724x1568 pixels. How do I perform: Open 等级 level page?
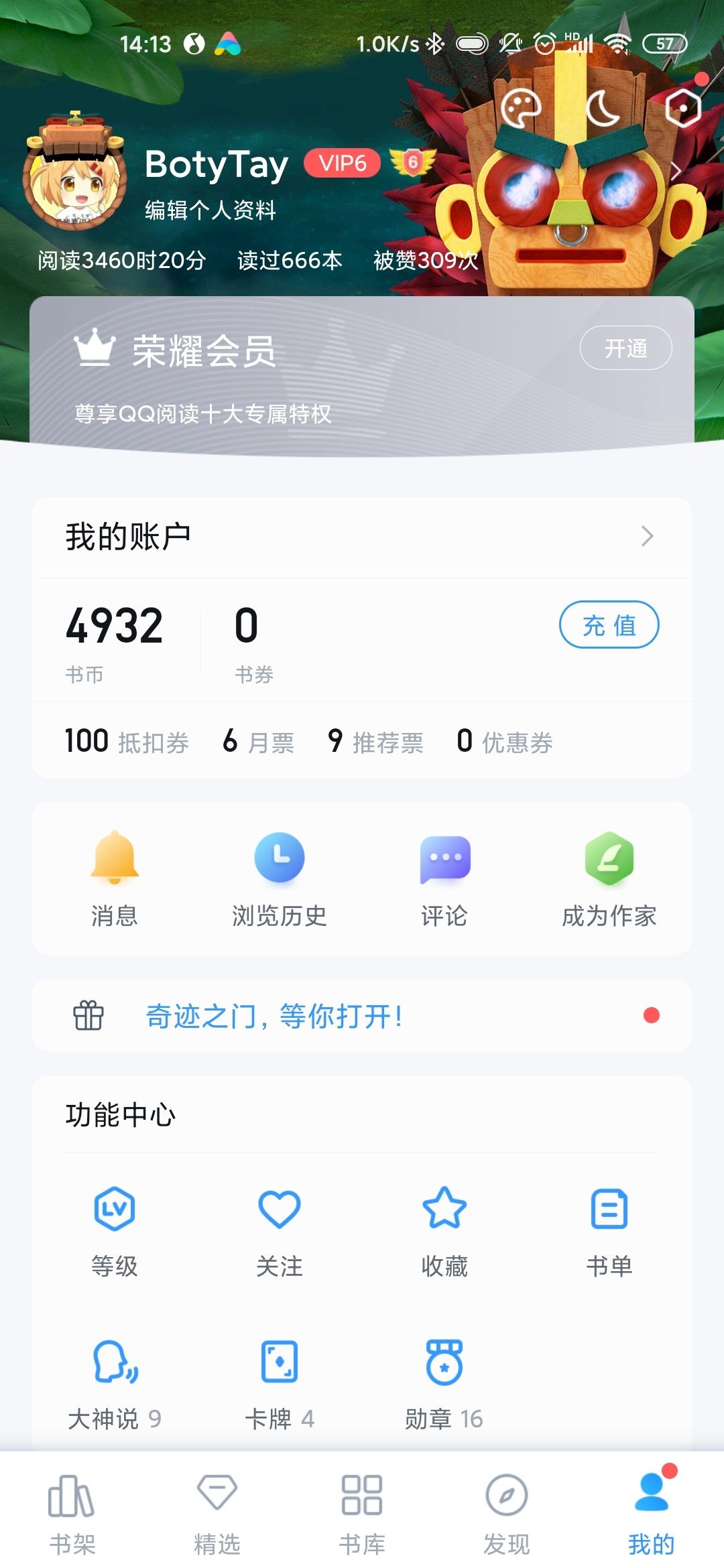click(115, 1230)
